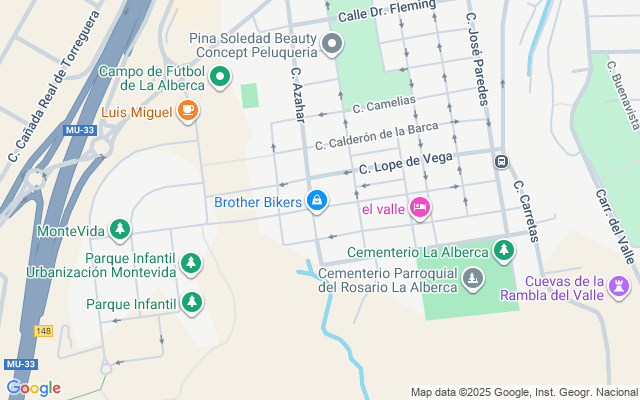
Task: Open the Cuevas de la Rambla del Valle pin
Action: (x=621, y=285)
